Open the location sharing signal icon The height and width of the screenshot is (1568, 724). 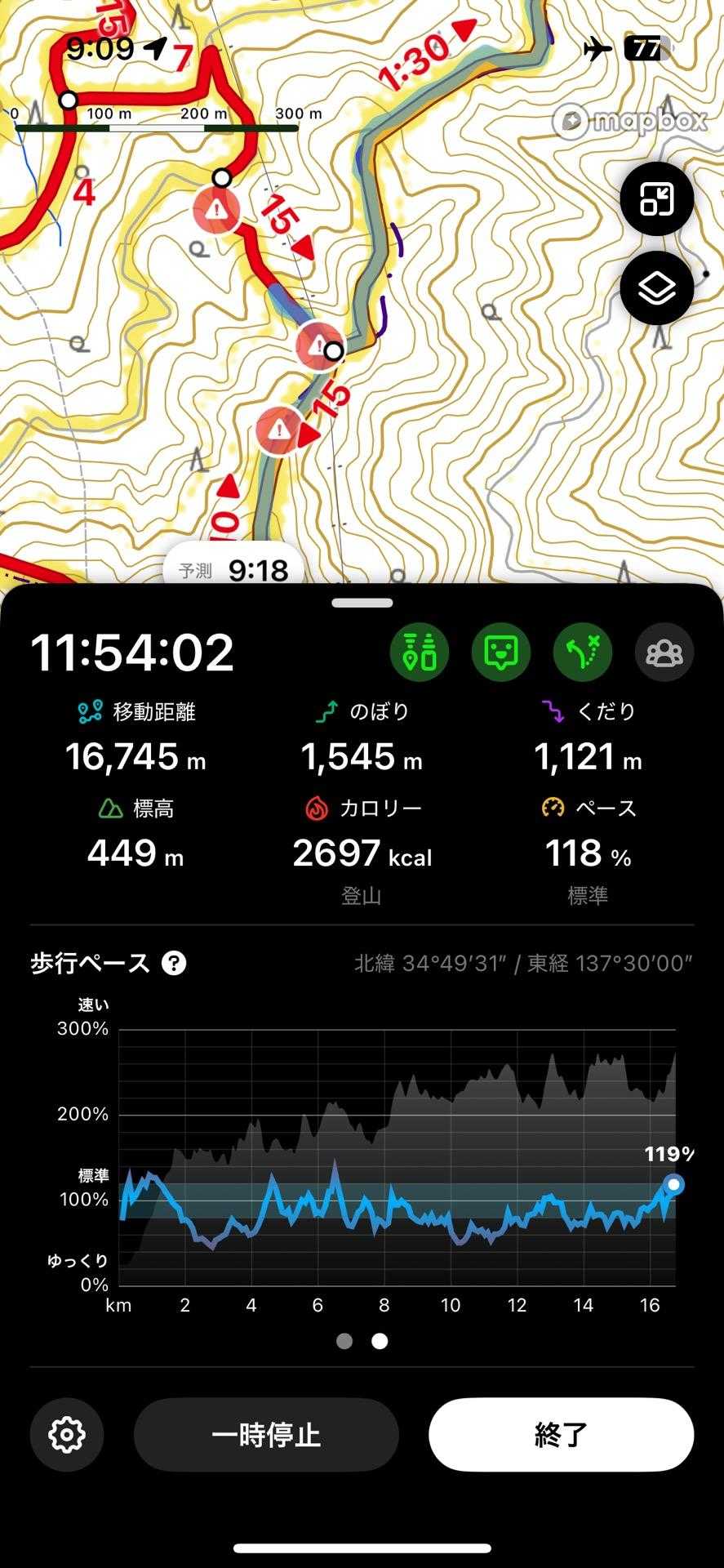(x=420, y=652)
